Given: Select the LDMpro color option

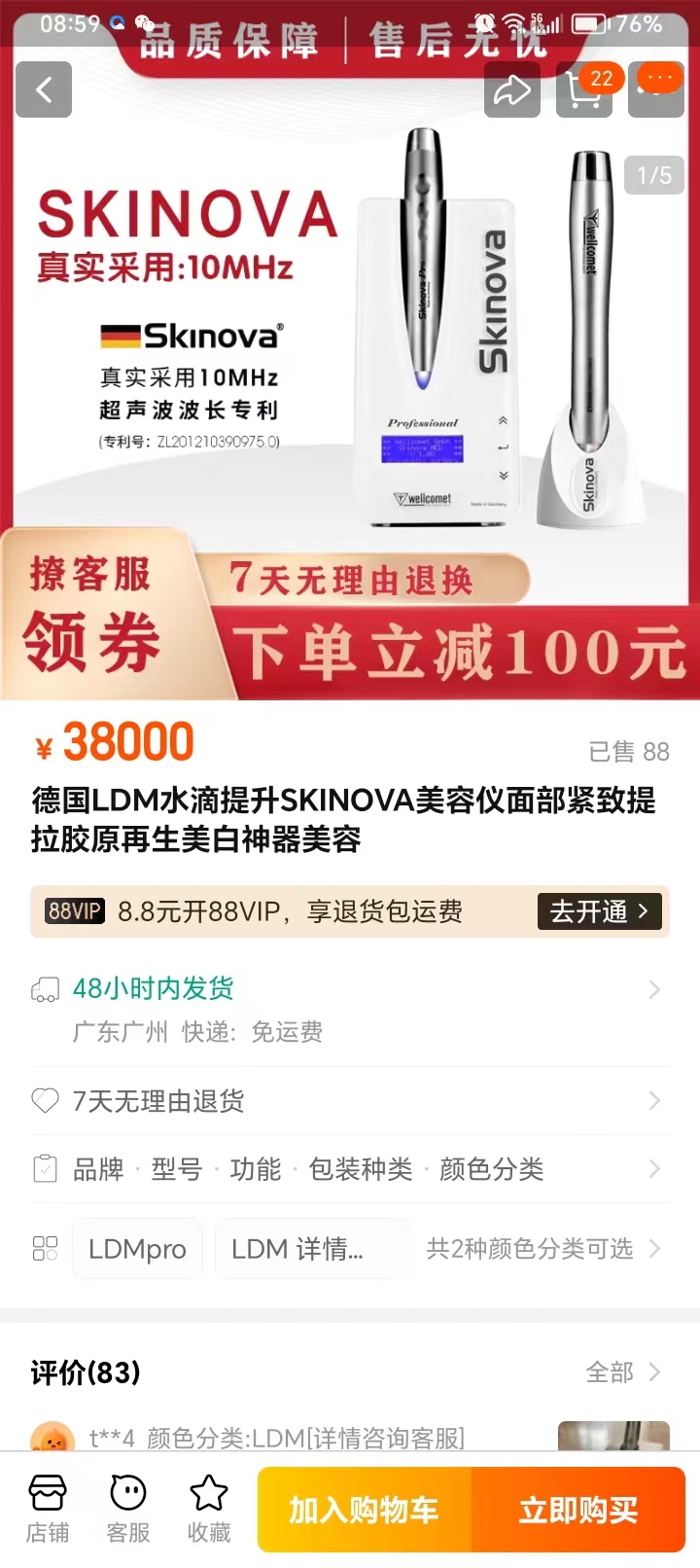Looking at the screenshot, I should click(137, 1249).
